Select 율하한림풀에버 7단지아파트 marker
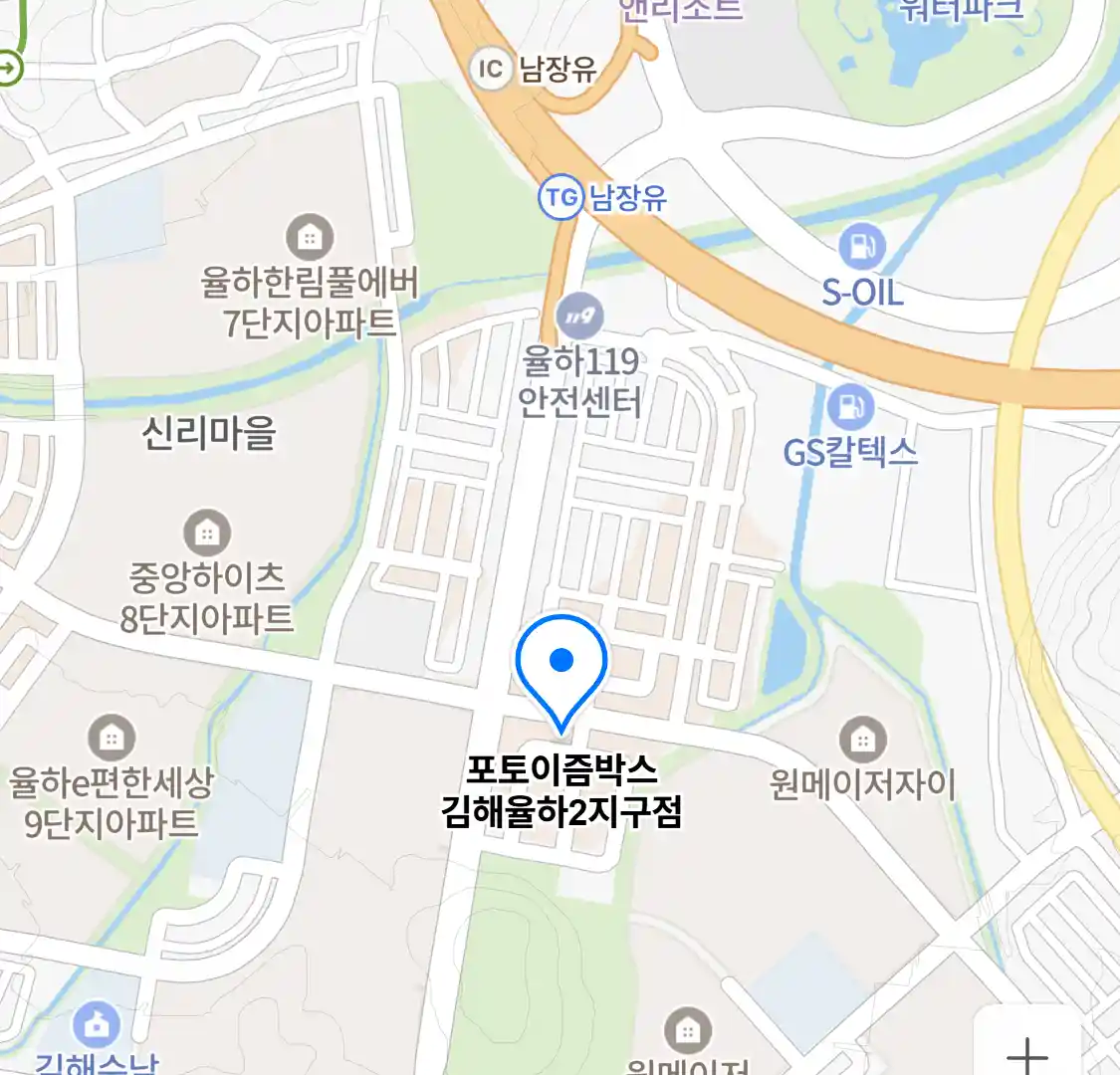This screenshot has height=1075, width=1120. tap(310, 238)
